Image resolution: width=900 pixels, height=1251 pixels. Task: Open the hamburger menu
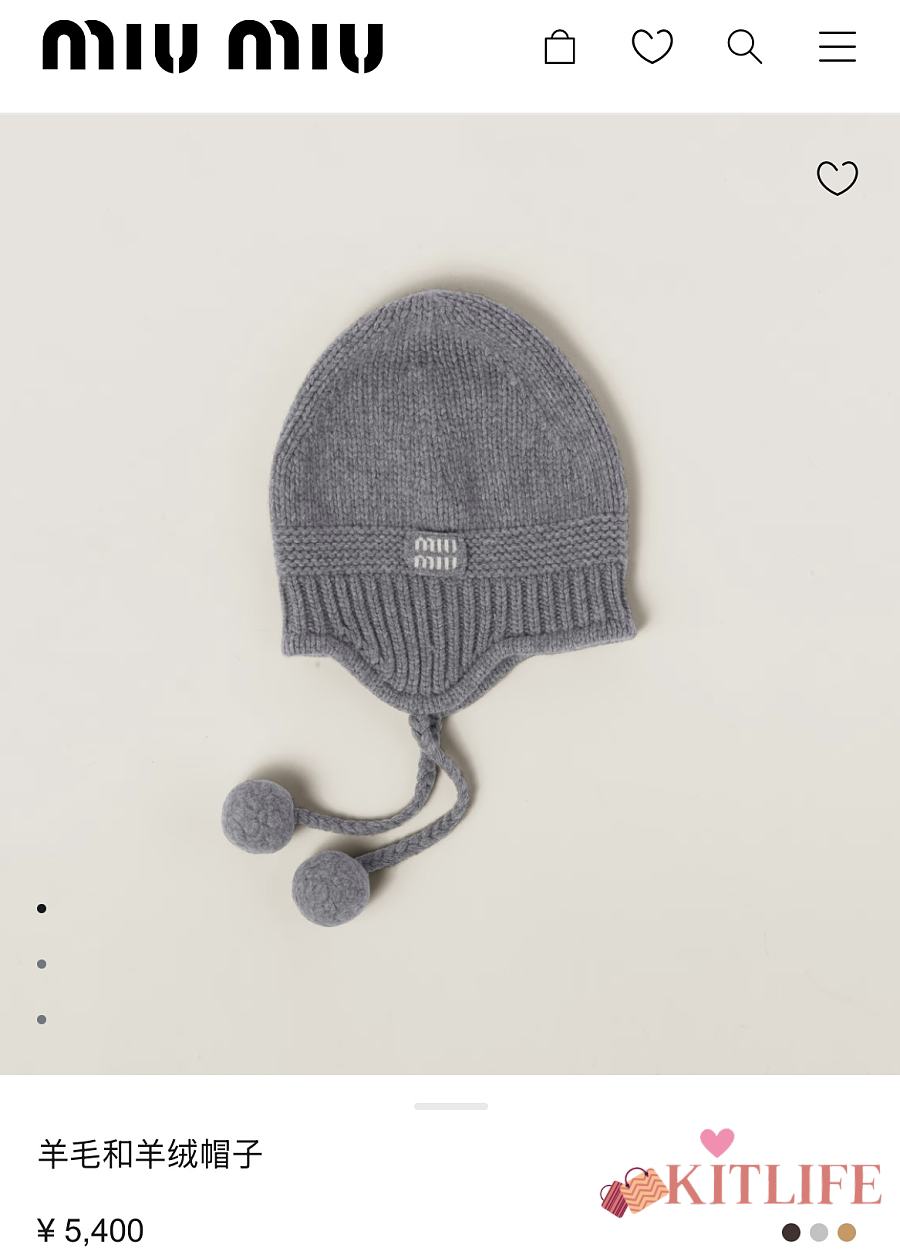[837, 47]
